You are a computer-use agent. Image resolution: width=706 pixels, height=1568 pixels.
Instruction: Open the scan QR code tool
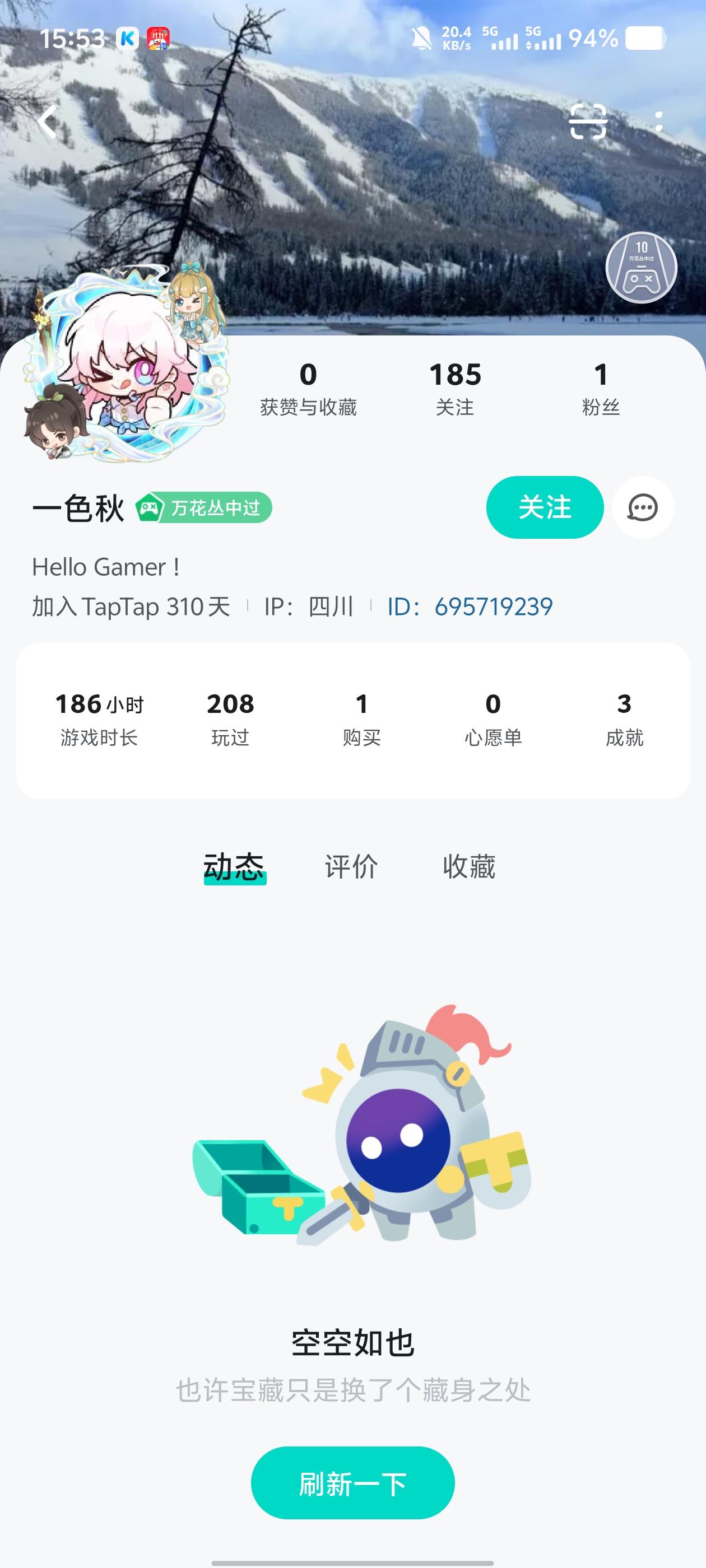click(x=589, y=121)
